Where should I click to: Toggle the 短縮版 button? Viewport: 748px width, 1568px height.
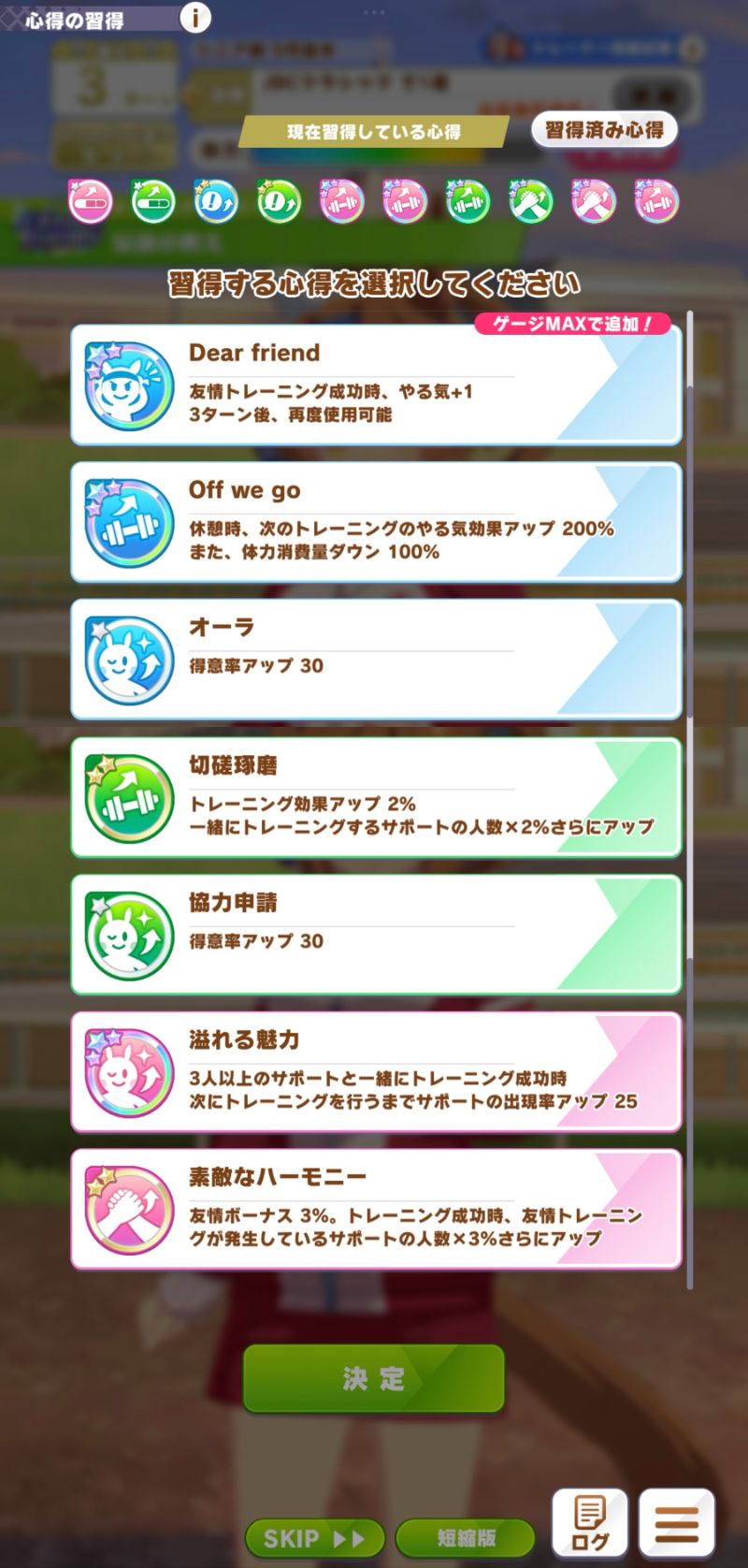tap(466, 1538)
